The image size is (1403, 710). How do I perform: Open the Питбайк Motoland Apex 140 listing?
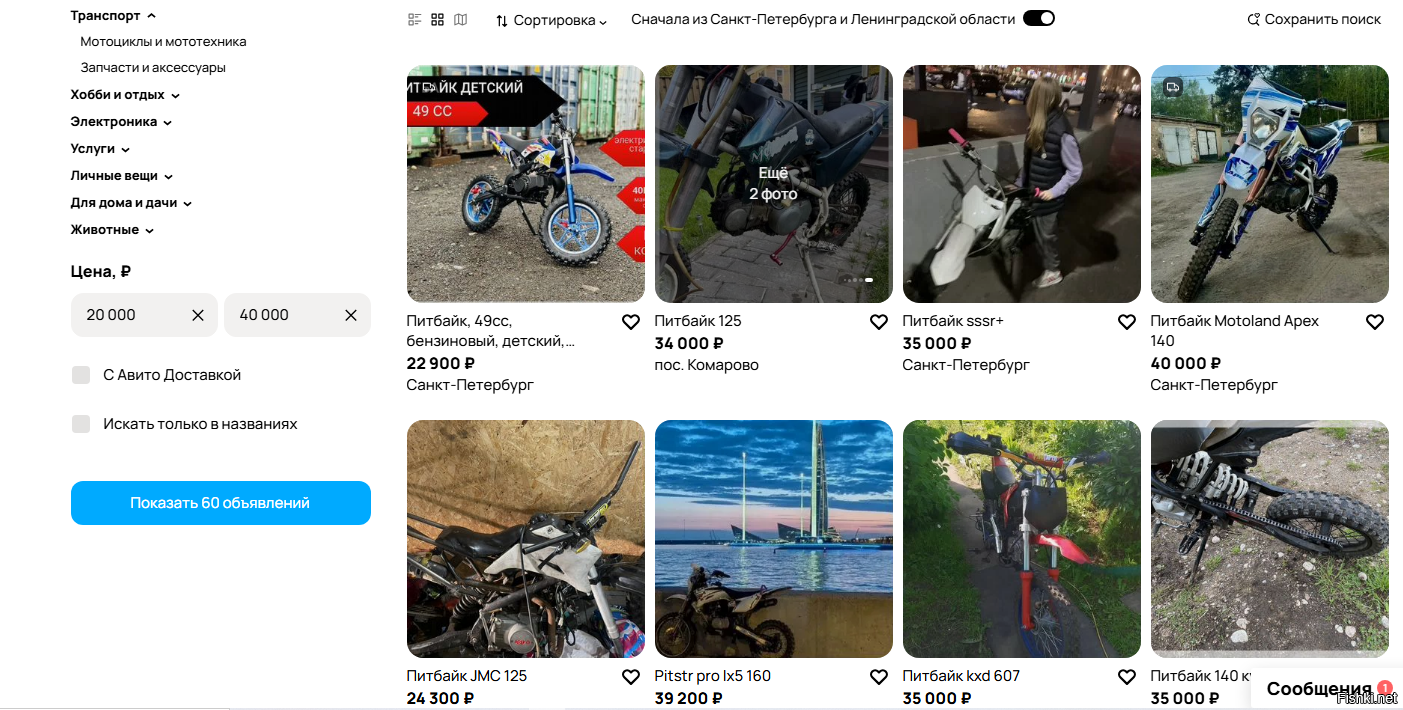(1234, 321)
